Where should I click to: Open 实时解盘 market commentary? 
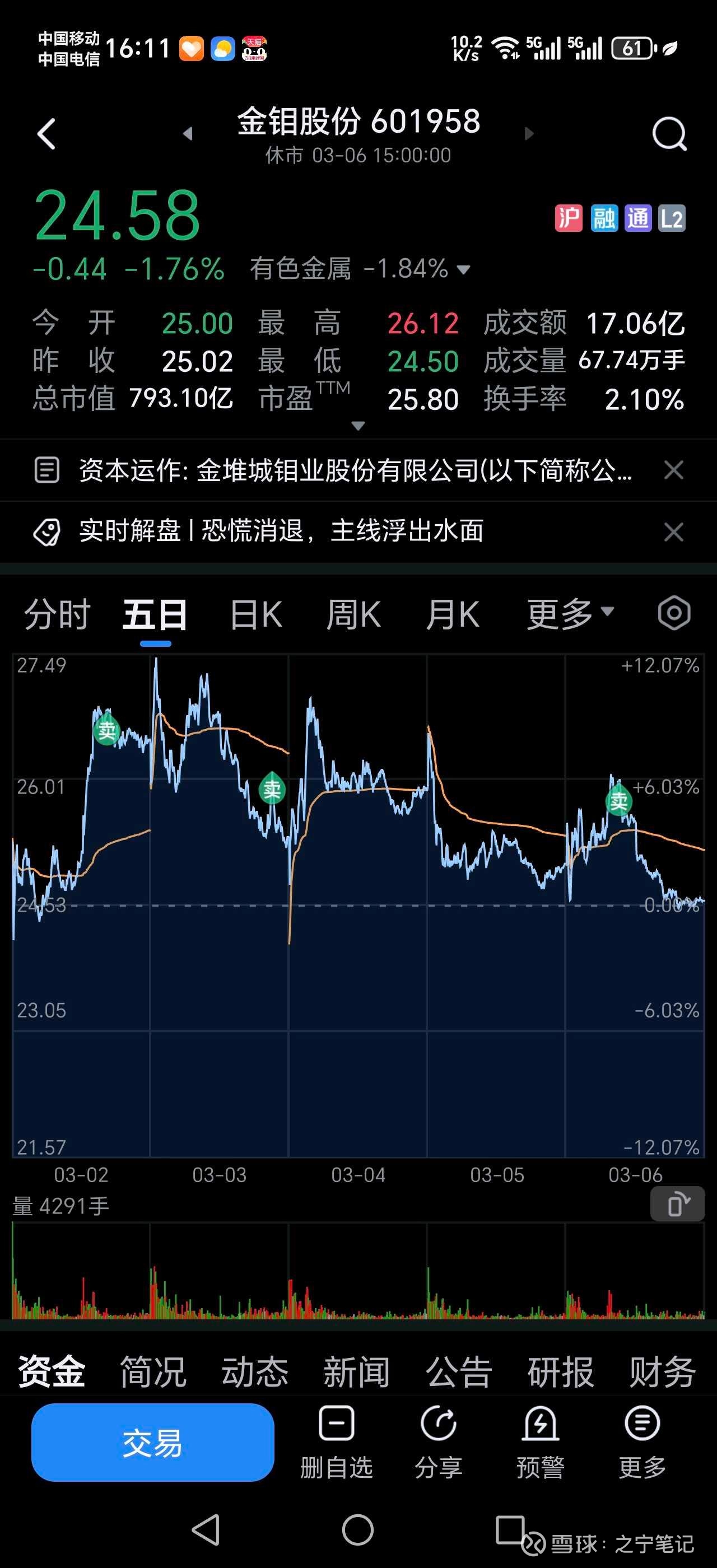click(281, 531)
